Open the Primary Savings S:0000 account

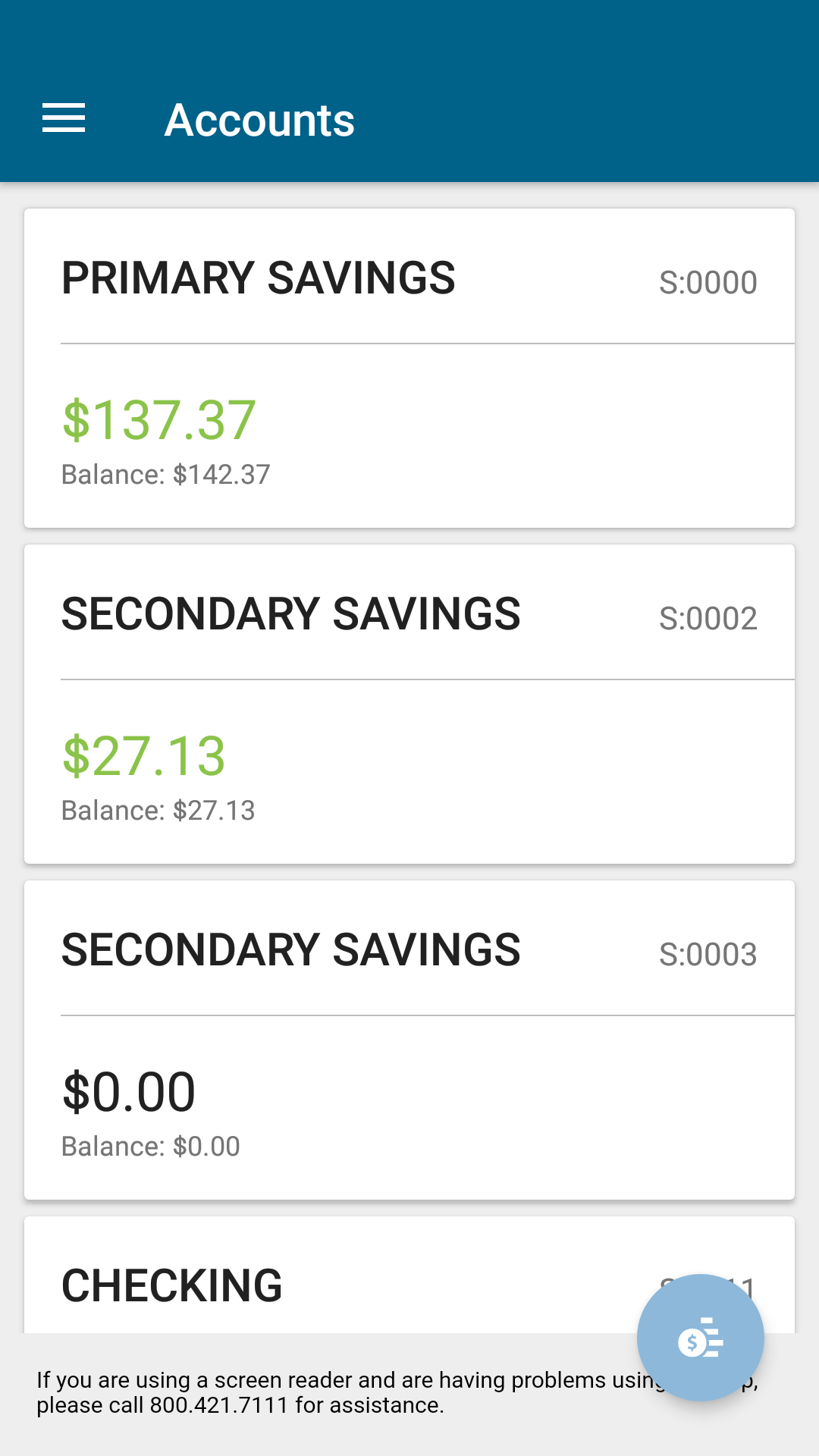(409, 369)
